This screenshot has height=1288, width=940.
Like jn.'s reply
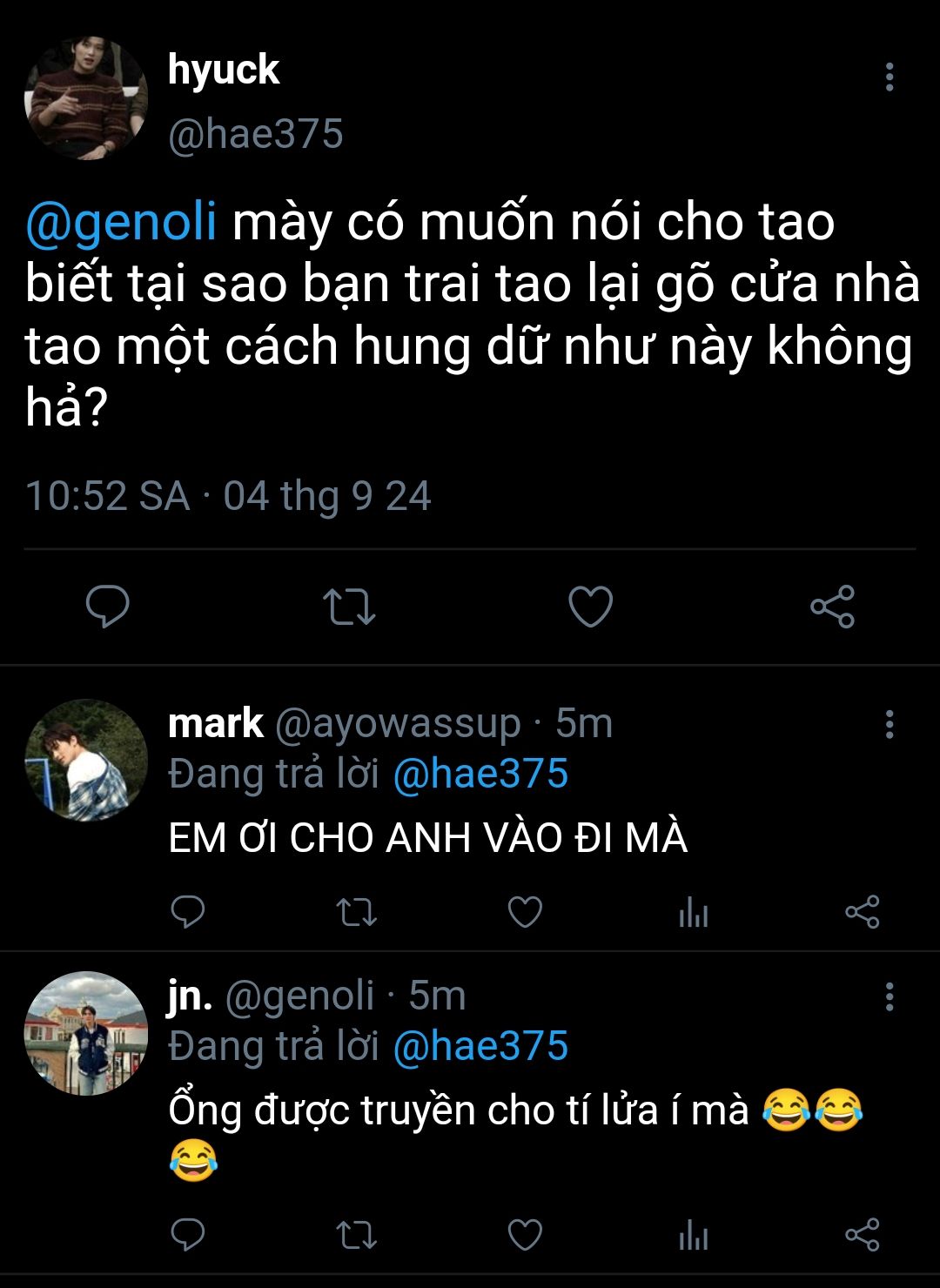tap(525, 1235)
